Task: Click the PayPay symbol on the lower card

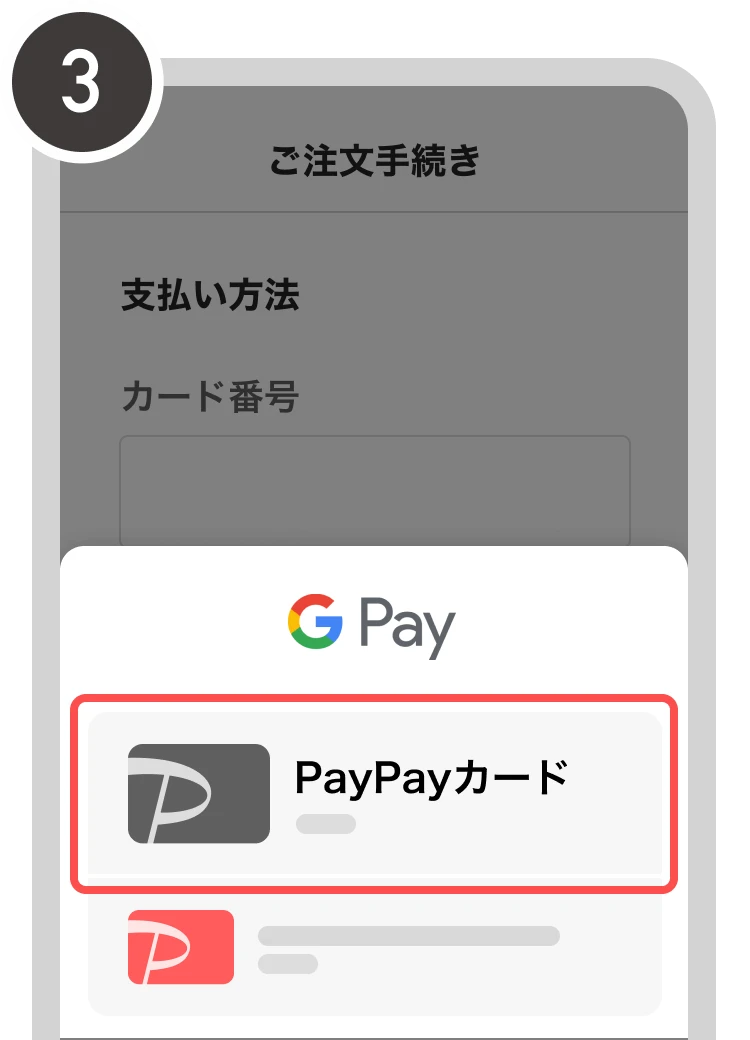Action: click(x=178, y=948)
